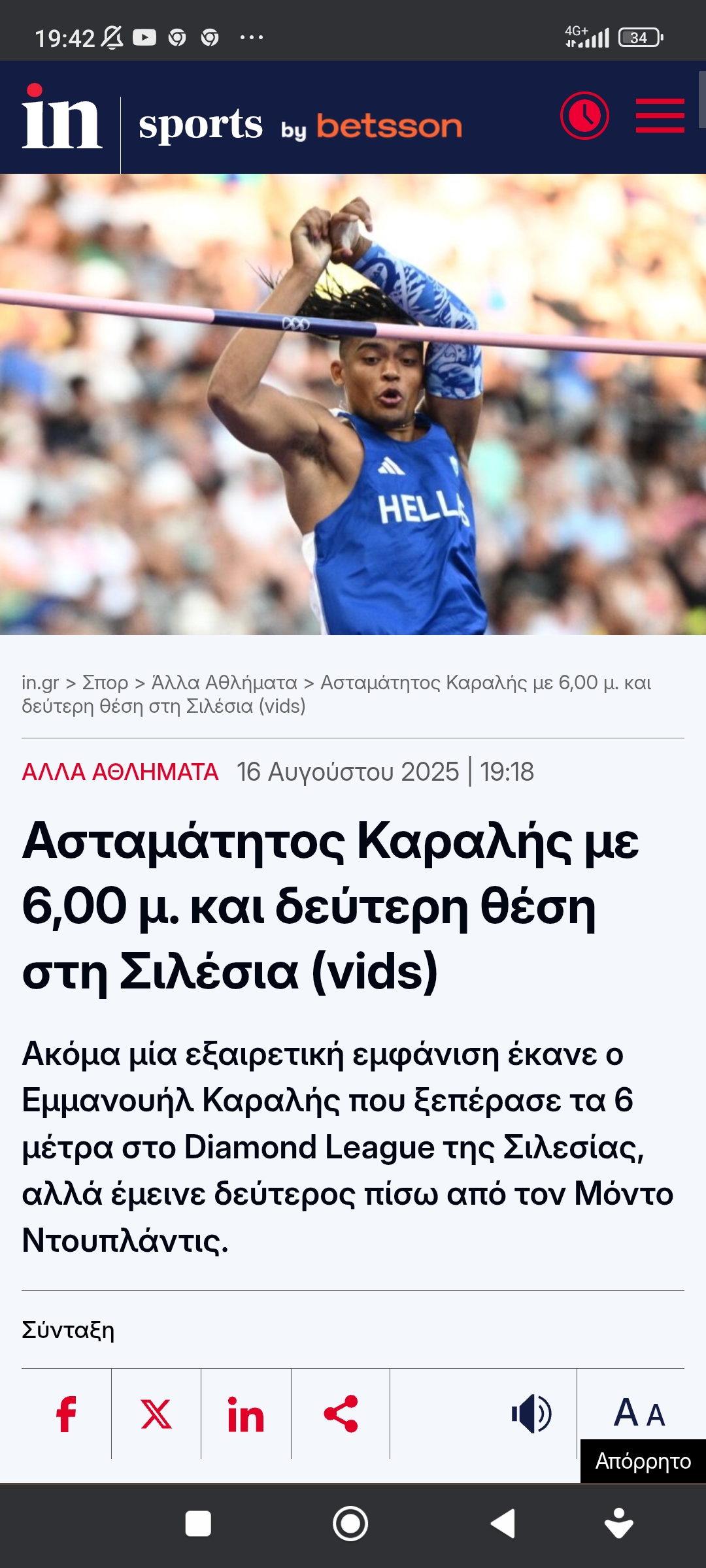Go back with system back button

tap(503, 1524)
